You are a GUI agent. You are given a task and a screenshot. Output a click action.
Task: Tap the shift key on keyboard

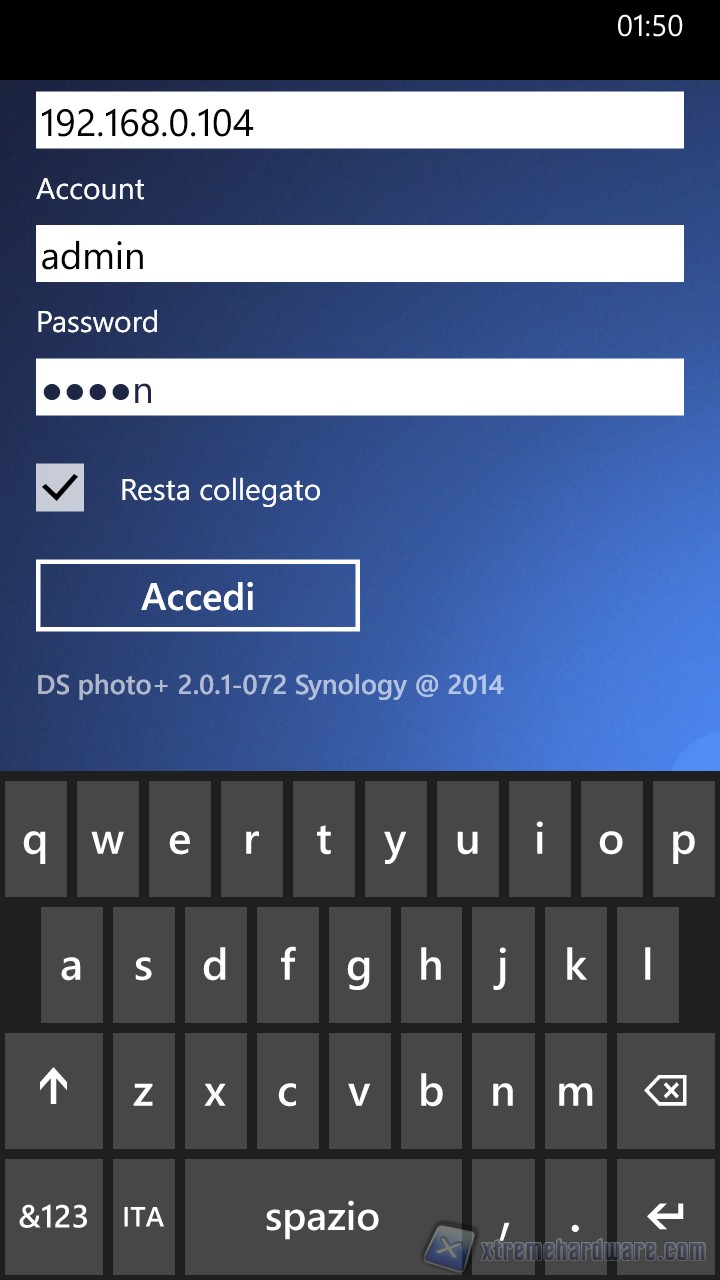pos(54,1091)
